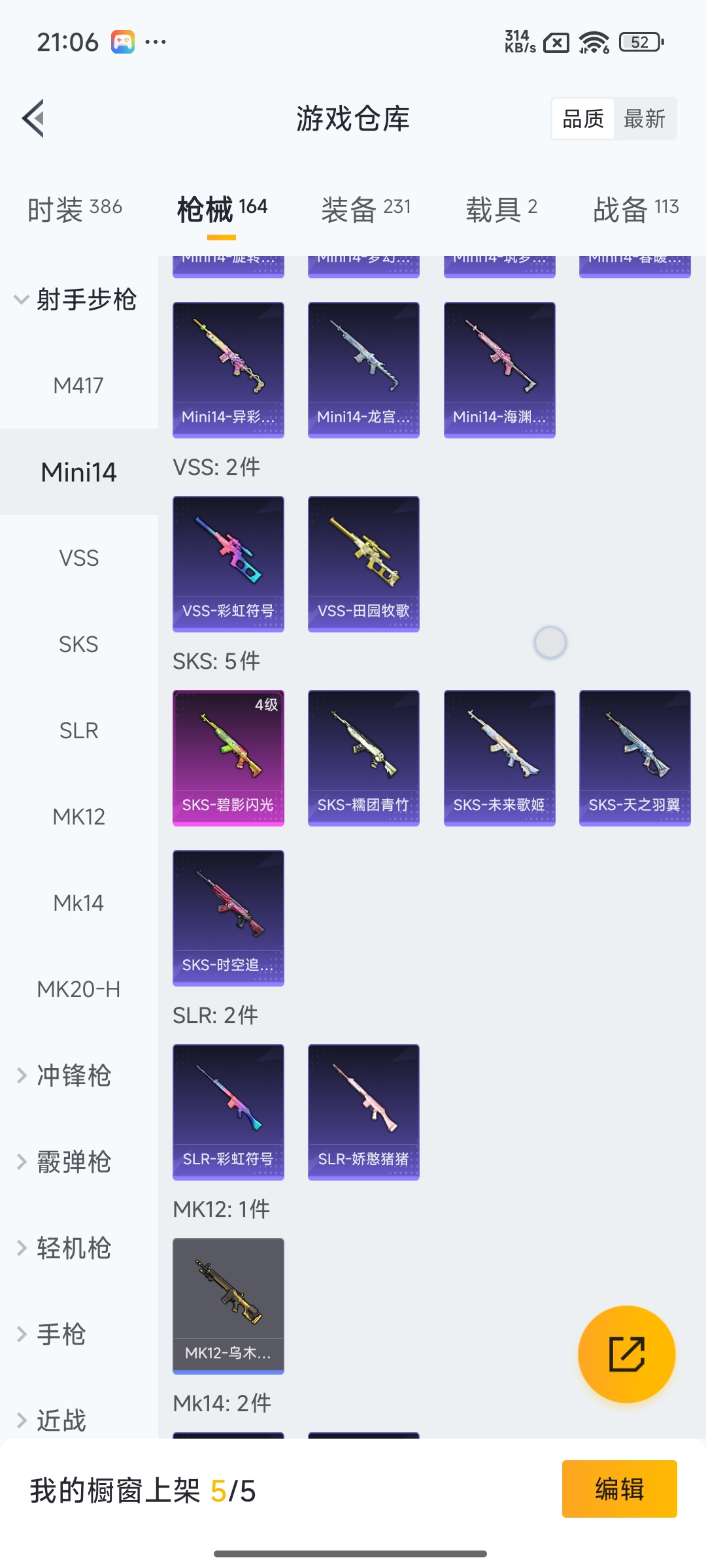Select SKS in the sidebar list
The width and height of the screenshot is (706, 1568).
(x=78, y=644)
